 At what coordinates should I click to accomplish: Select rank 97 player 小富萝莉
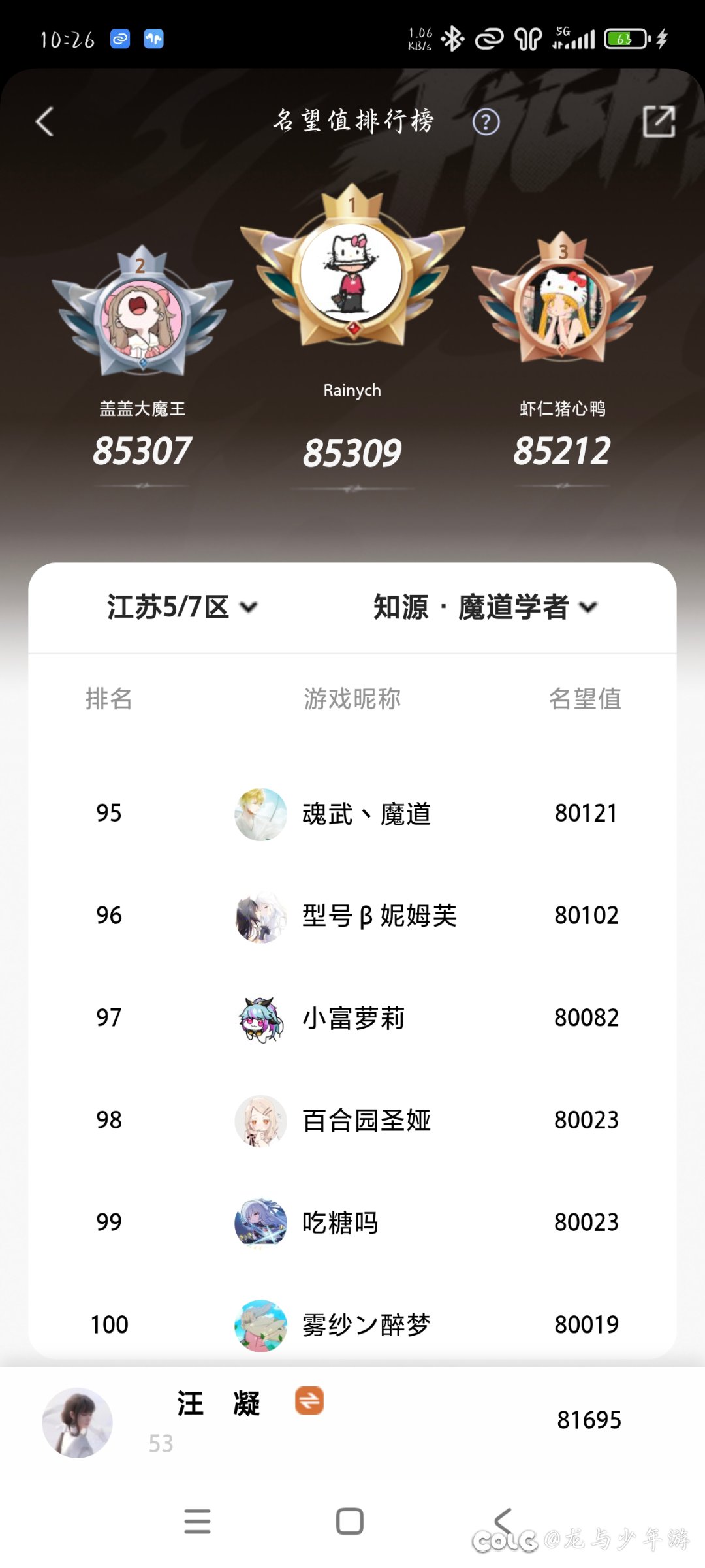353,1017
